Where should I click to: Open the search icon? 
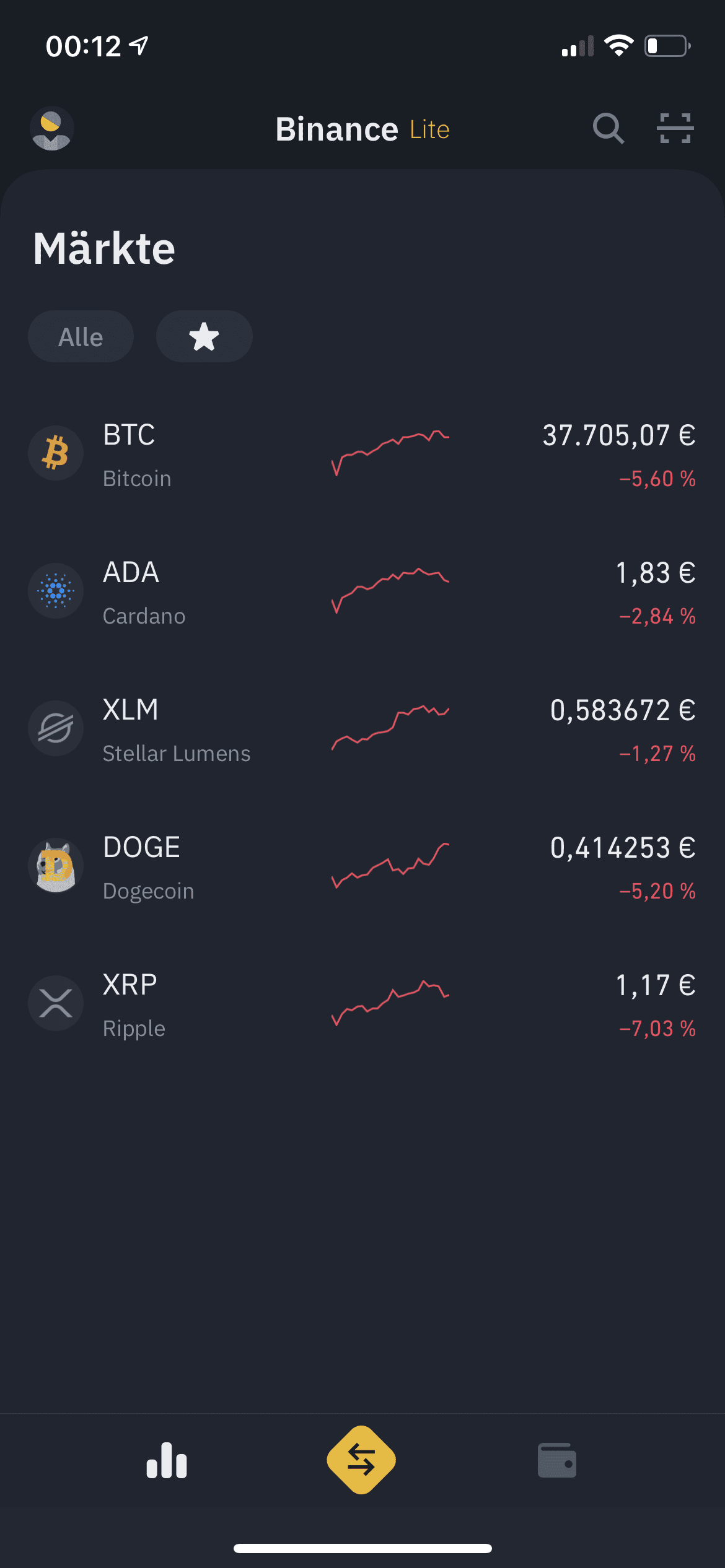pyautogui.click(x=608, y=129)
